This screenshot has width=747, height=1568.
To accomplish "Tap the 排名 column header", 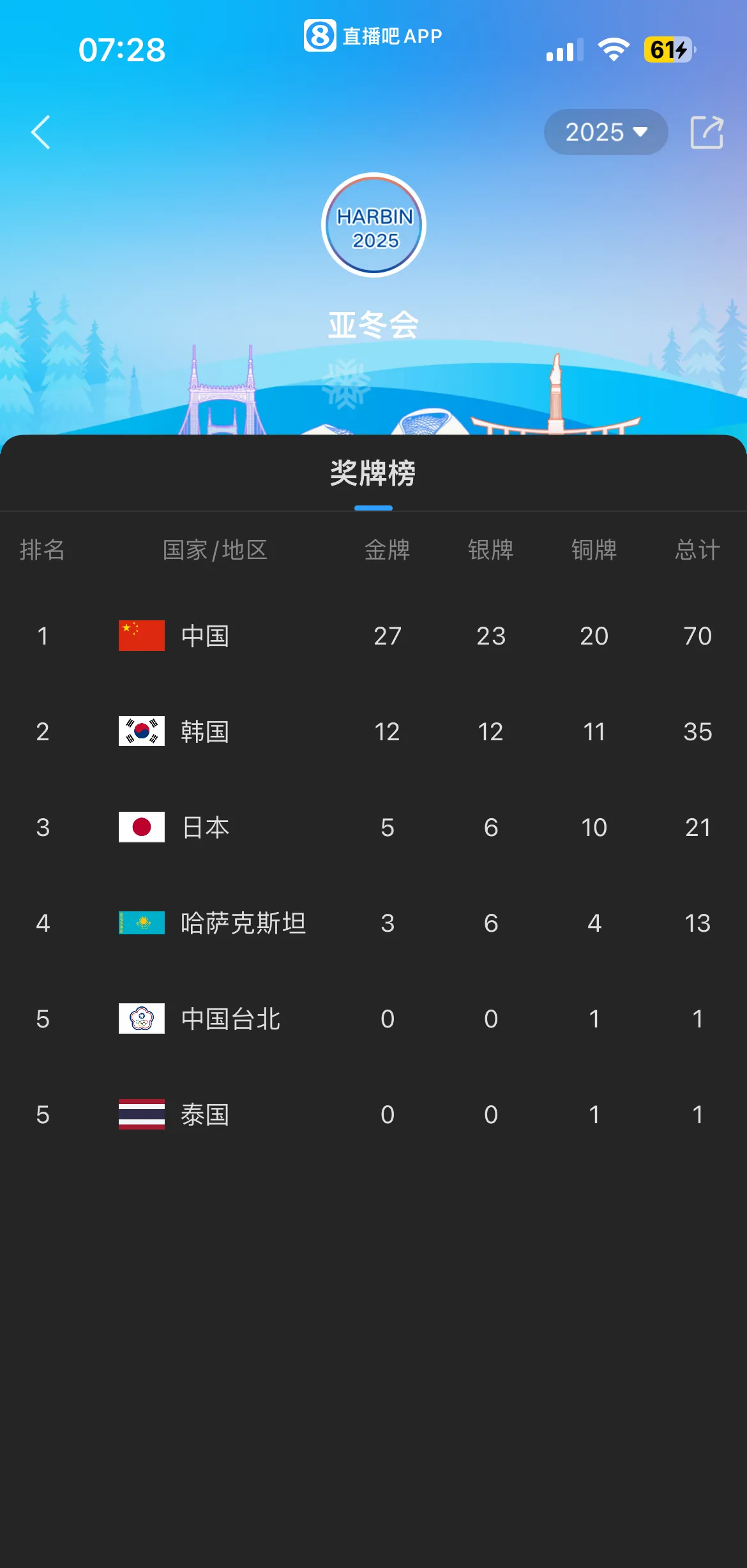I will pos(42,551).
